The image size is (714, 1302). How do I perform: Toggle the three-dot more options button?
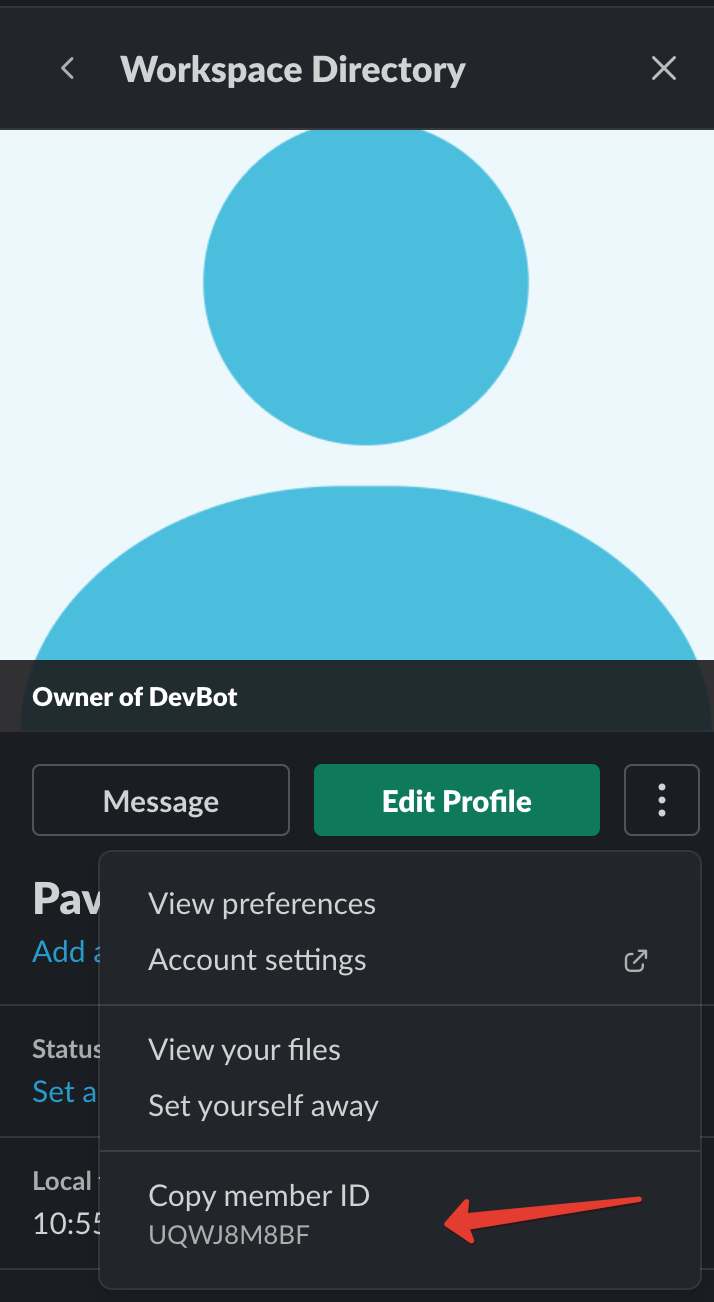662,800
